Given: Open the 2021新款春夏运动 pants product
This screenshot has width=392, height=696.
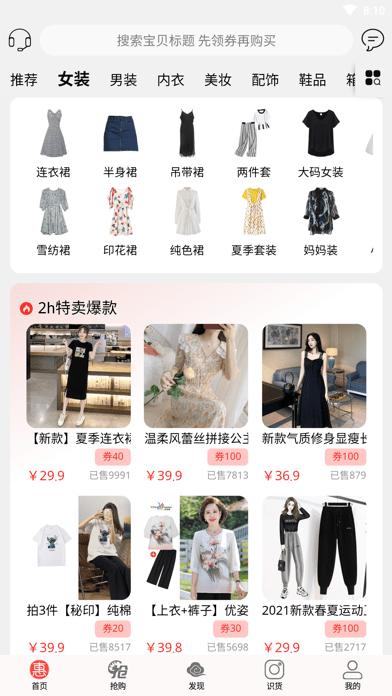Looking at the screenshot, I should [314, 575].
